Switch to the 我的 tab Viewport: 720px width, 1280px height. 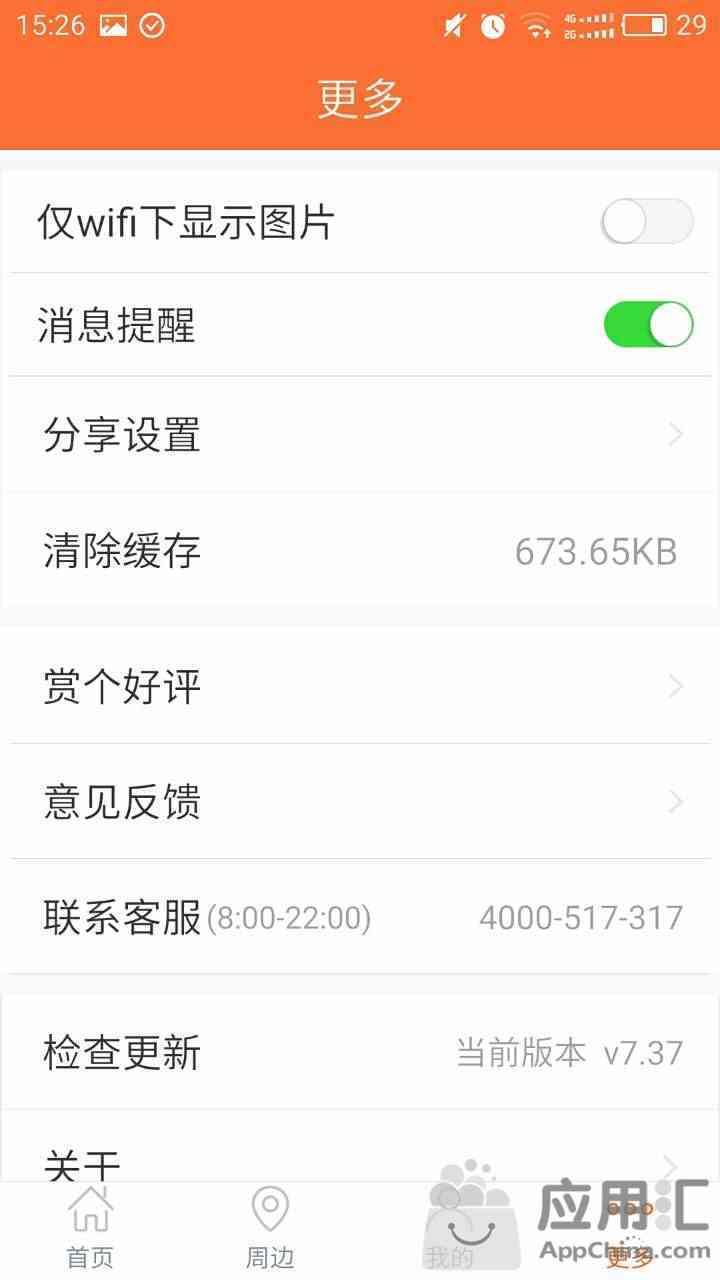pyautogui.click(x=450, y=1230)
